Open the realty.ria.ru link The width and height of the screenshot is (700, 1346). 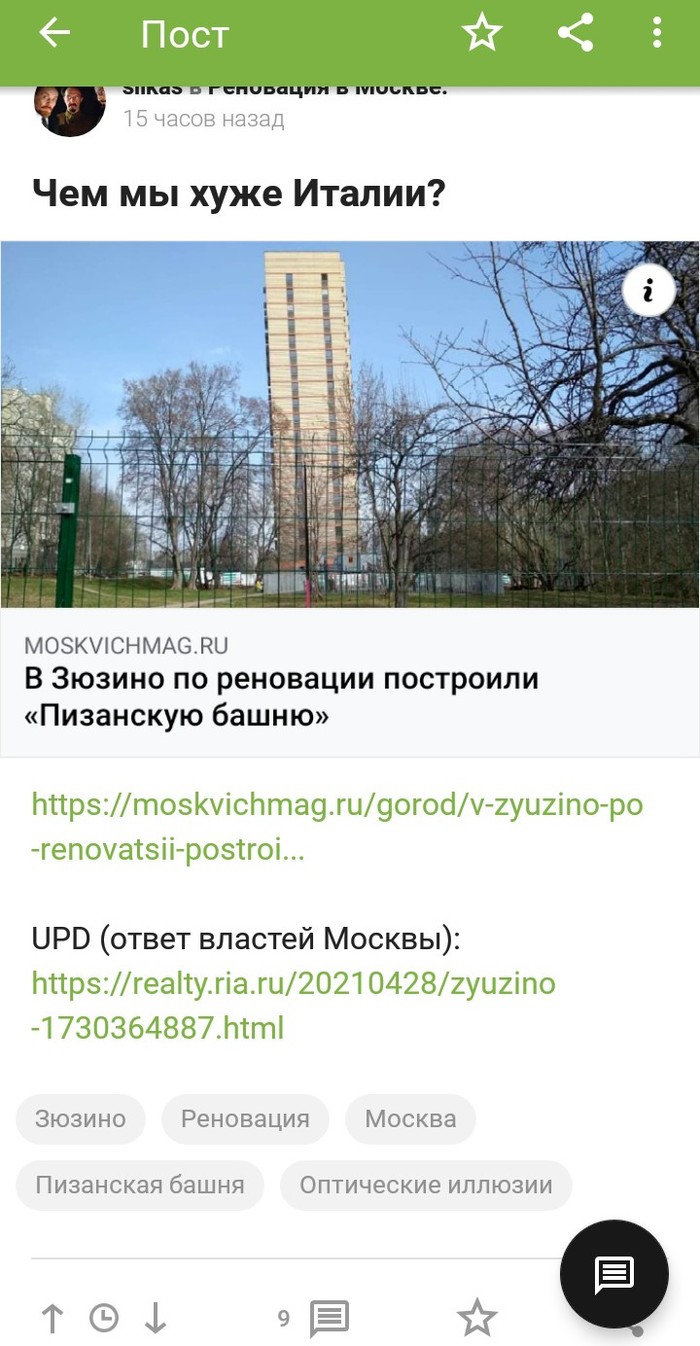293,1005
